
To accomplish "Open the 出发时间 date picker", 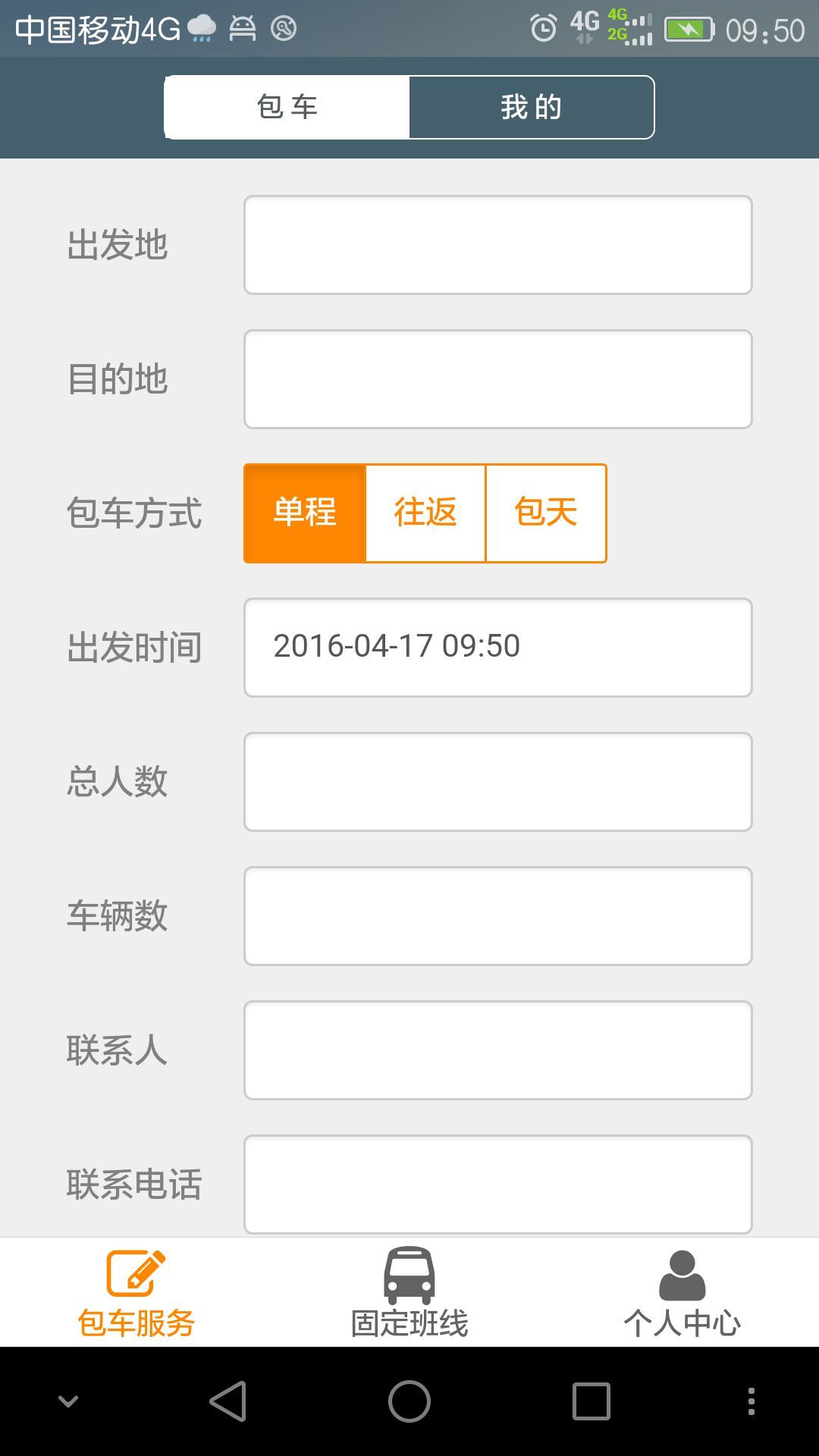I will (x=497, y=648).
